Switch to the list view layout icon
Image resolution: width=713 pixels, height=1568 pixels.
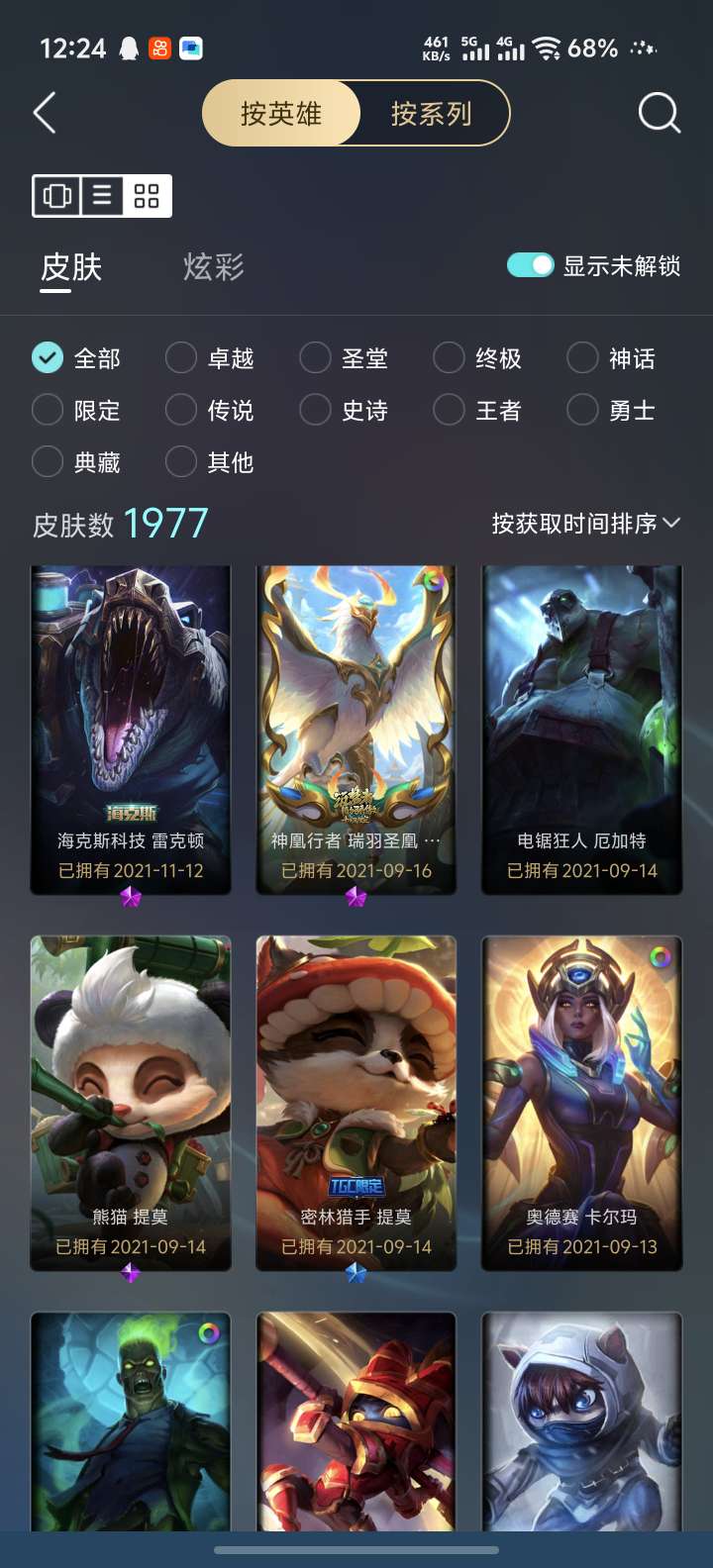pos(102,196)
